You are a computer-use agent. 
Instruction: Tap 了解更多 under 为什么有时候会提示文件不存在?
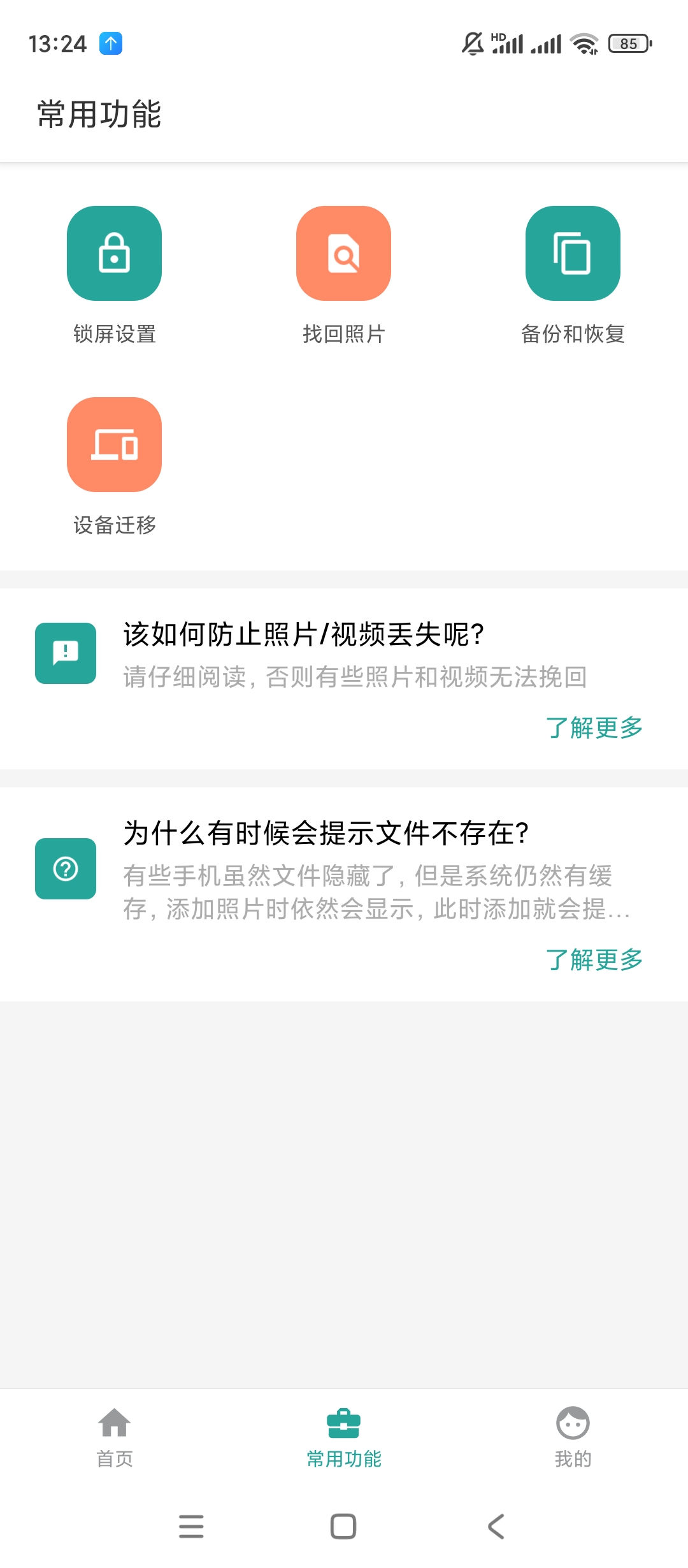594,959
